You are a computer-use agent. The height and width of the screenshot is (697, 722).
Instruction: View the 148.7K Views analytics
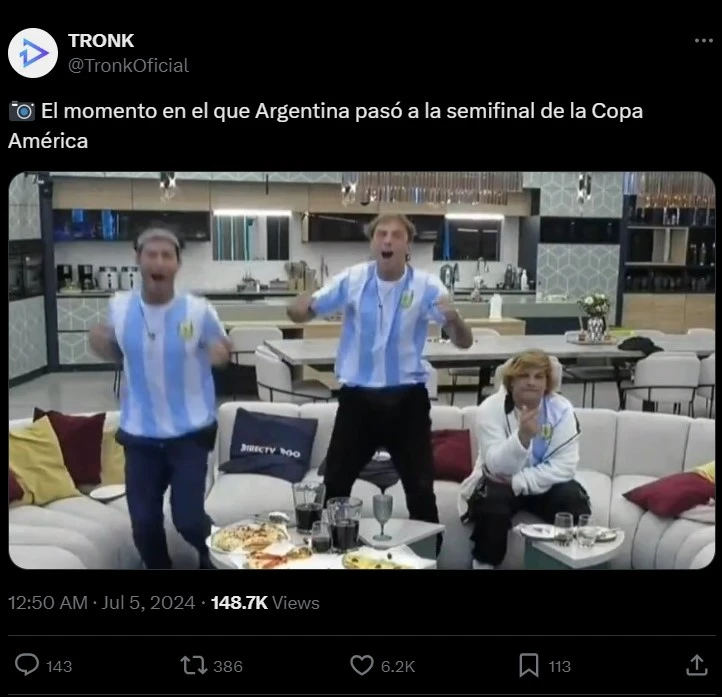(x=265, y=603)
